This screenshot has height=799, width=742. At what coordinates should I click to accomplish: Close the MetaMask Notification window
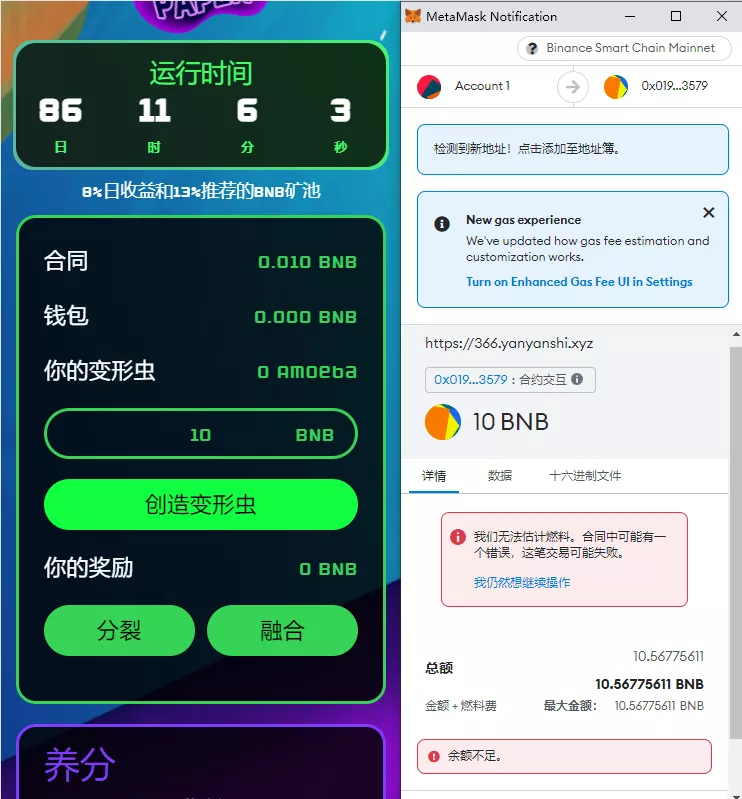[x=722, y=16]
